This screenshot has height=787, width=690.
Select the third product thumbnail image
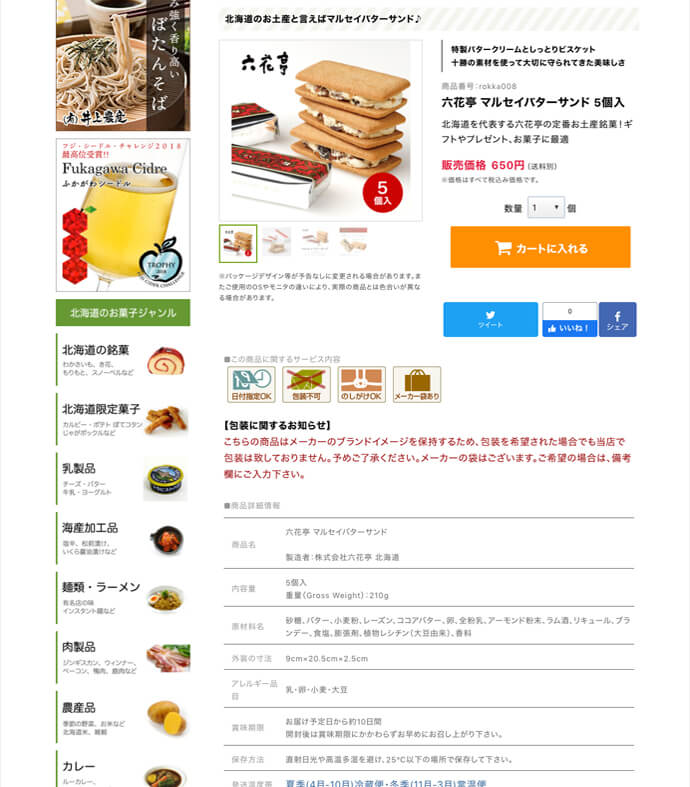tap(314, 242)
